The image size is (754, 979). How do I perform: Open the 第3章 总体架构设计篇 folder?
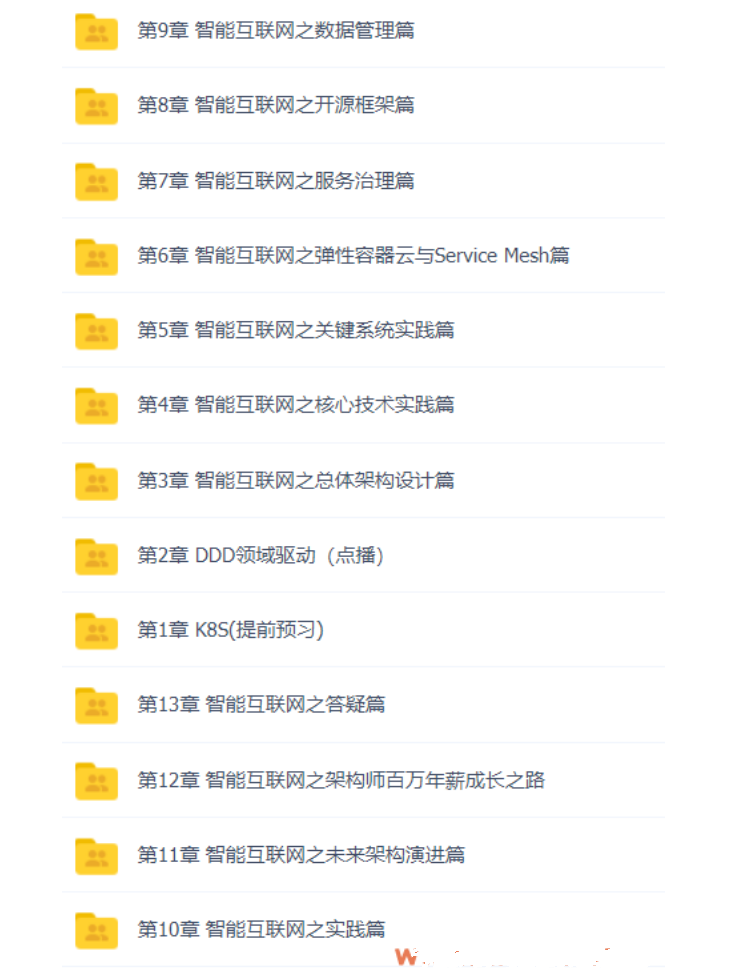tap(295, 481)
